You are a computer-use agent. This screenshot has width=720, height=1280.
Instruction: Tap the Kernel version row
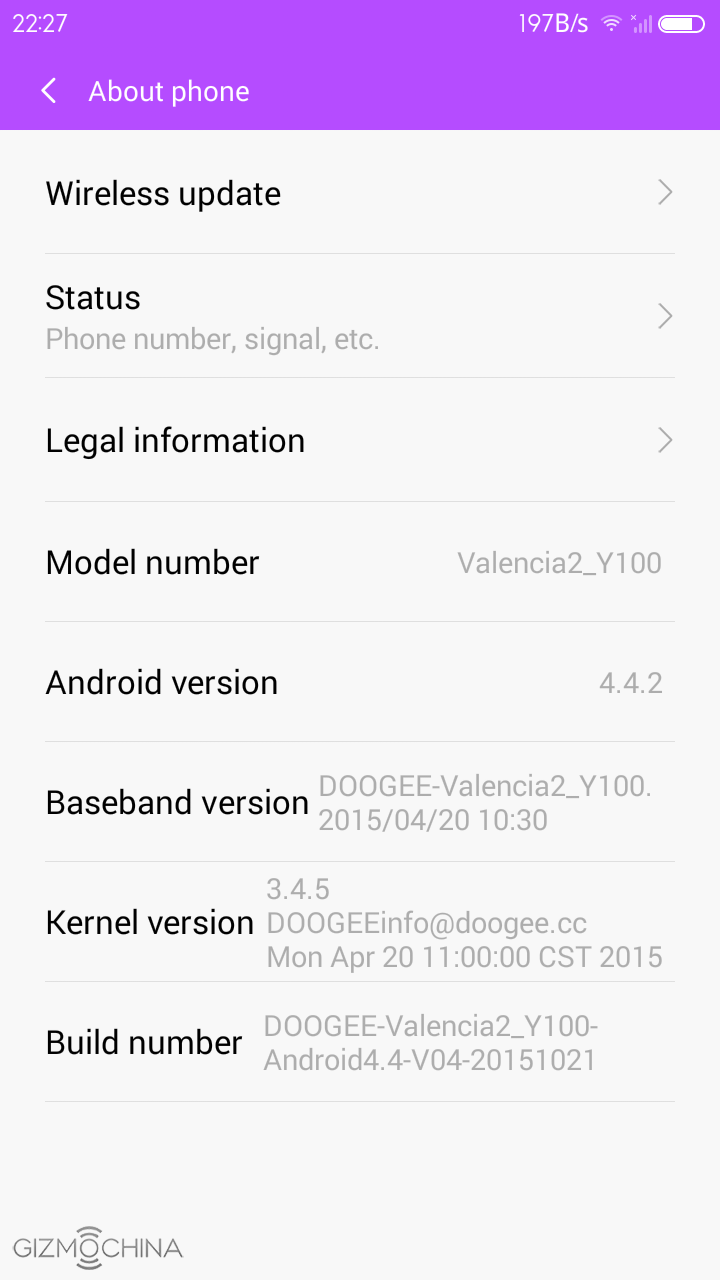point(360,922)
